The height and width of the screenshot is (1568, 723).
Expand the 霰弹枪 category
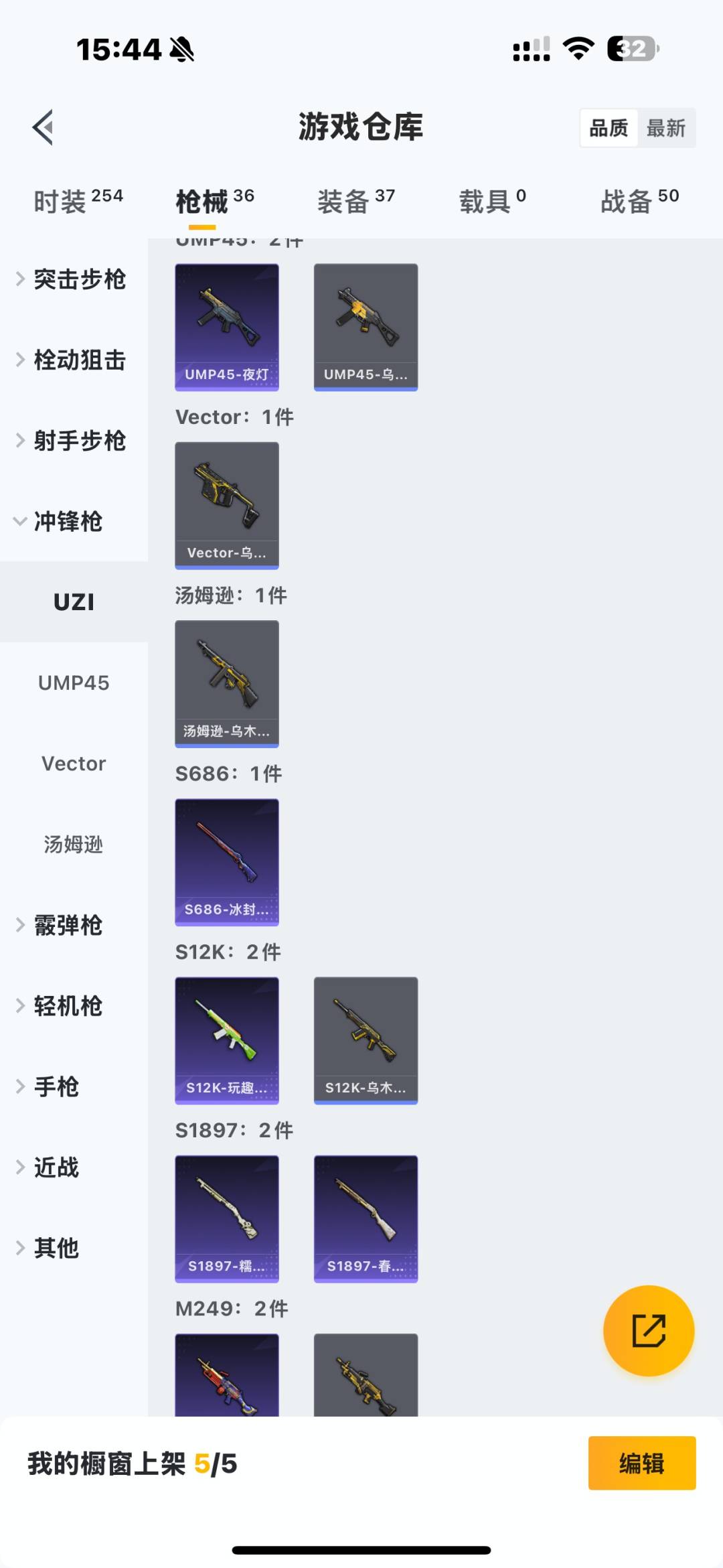coord(67,926)
